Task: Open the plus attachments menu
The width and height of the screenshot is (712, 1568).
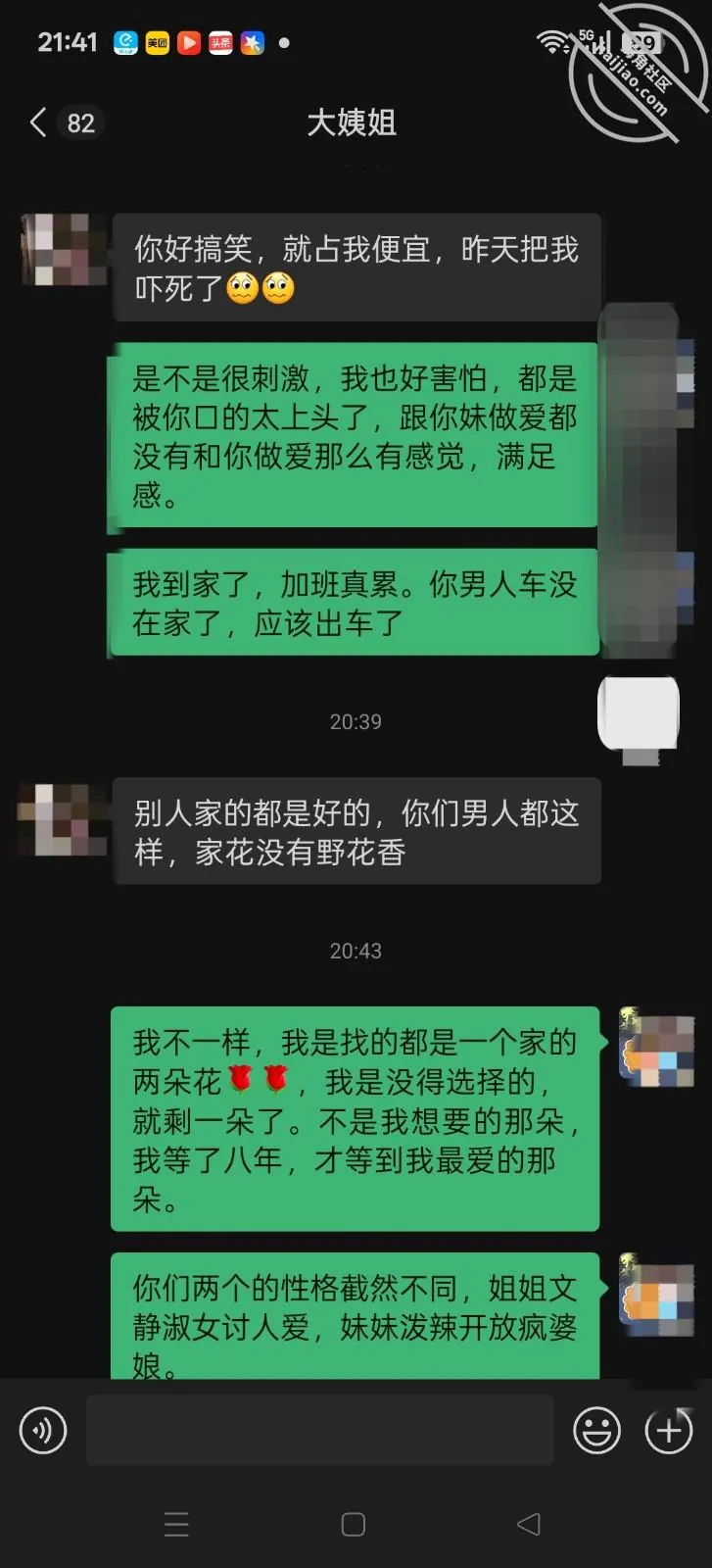Action: [x=669, y=1431]
